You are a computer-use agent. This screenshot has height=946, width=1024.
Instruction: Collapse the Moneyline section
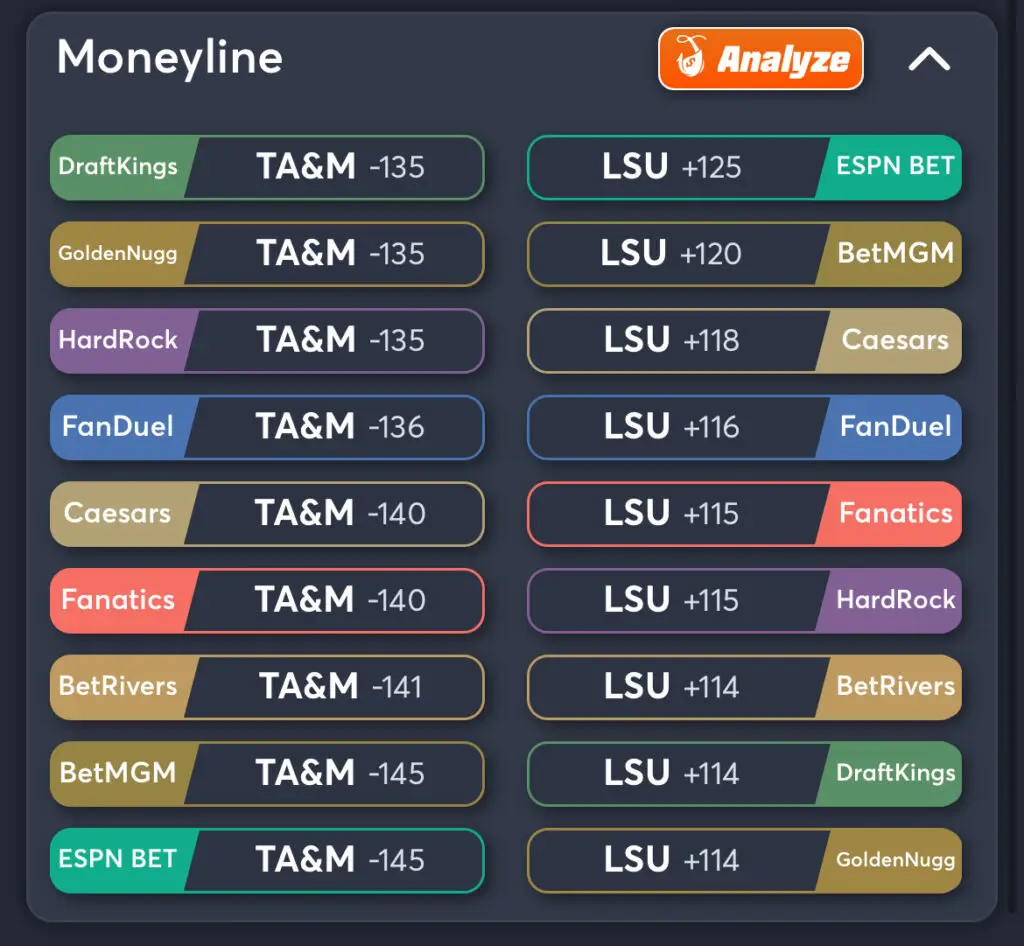(929, 60)
